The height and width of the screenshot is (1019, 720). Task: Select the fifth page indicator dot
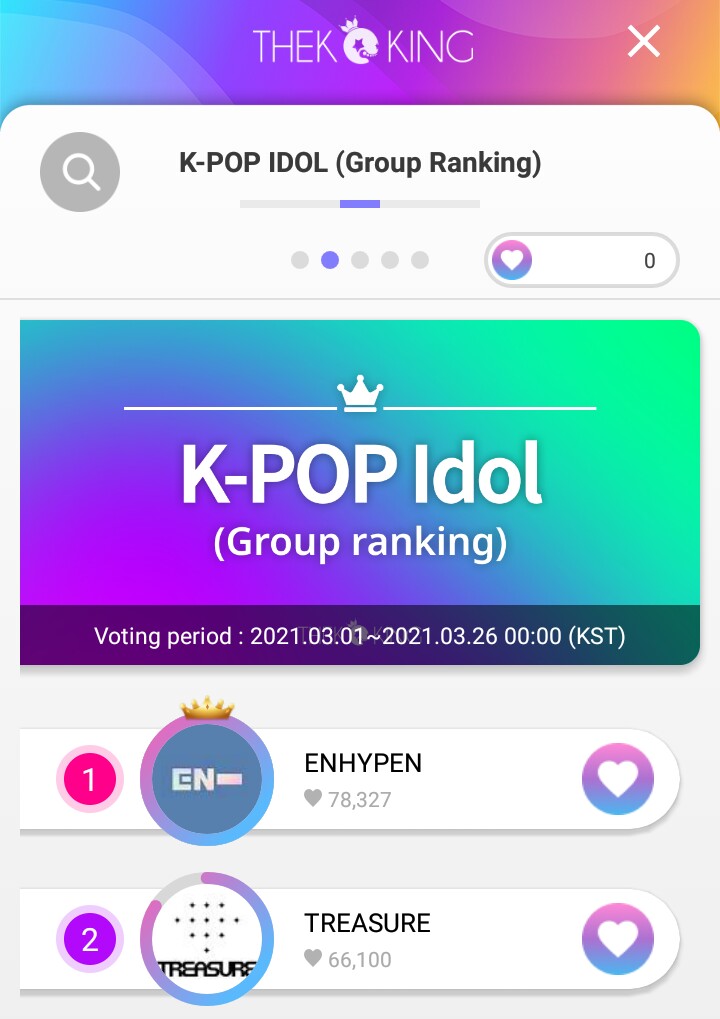point(420,260)
